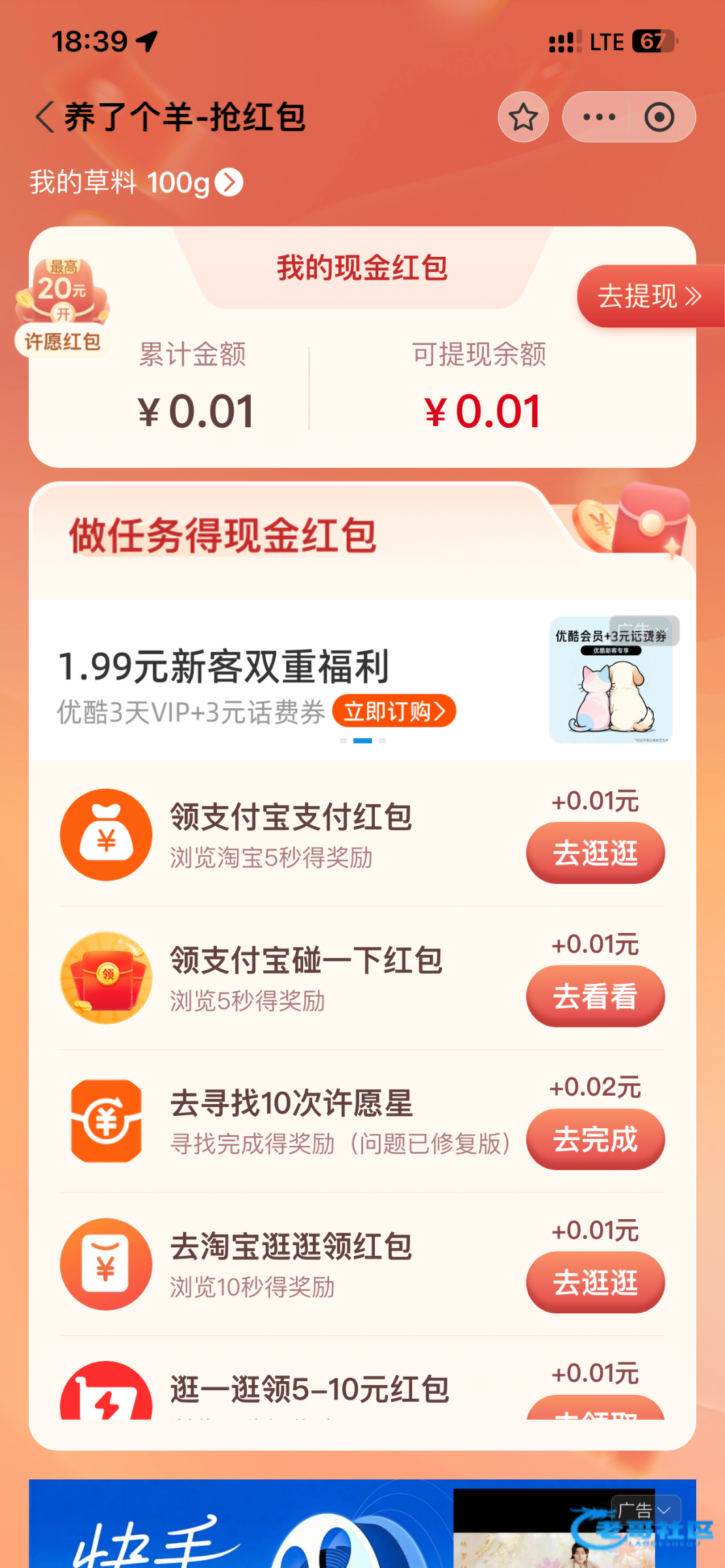Tap 去看看 for 领支付宝碰一下红包

tap(595, 996)
